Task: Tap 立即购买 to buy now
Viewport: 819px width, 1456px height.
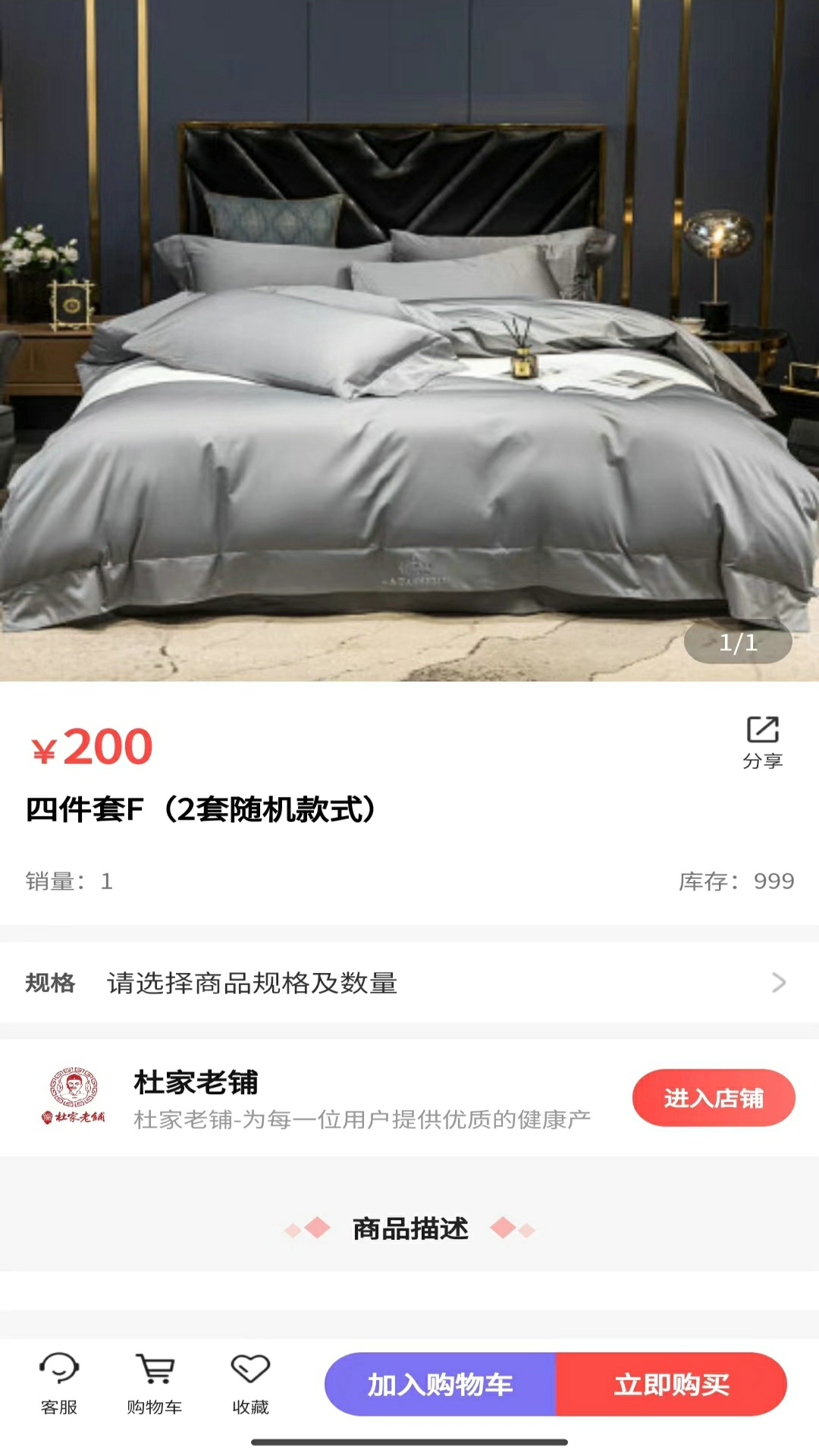Action: pos(671,1384)
